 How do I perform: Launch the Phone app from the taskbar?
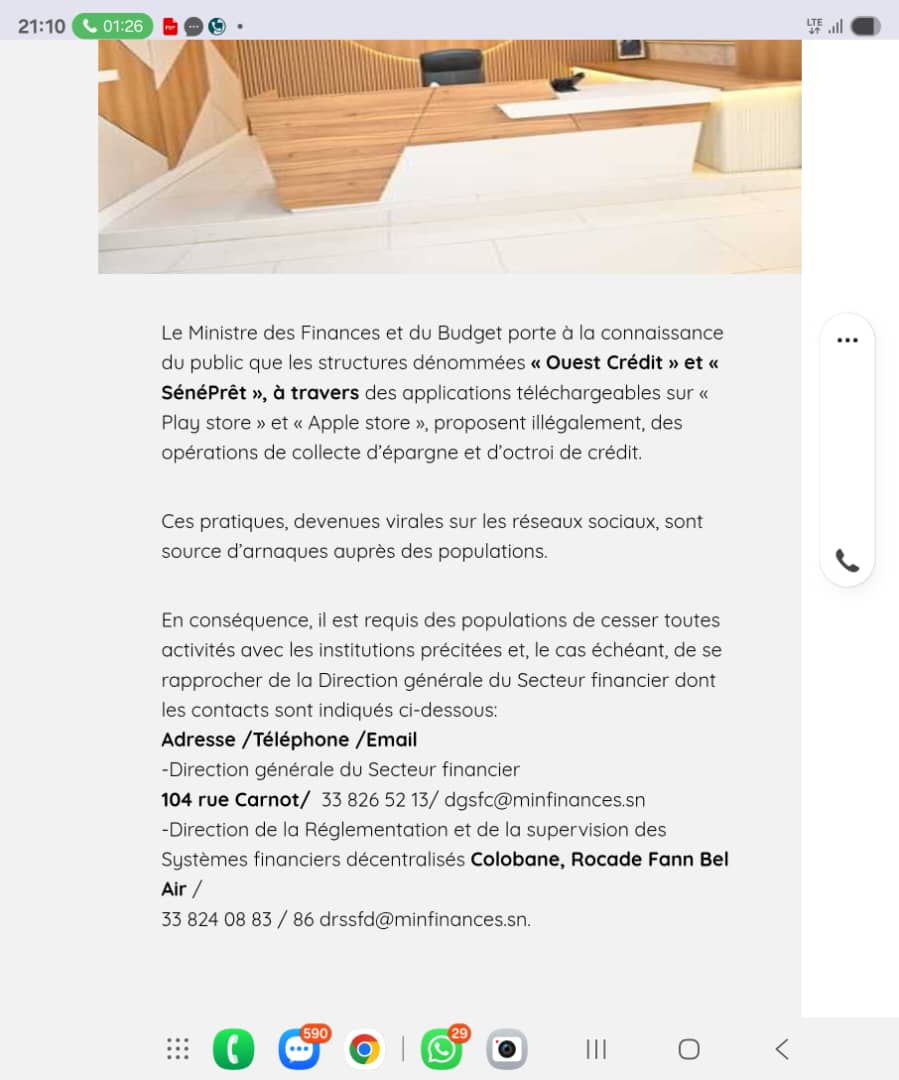point(234,1049)
